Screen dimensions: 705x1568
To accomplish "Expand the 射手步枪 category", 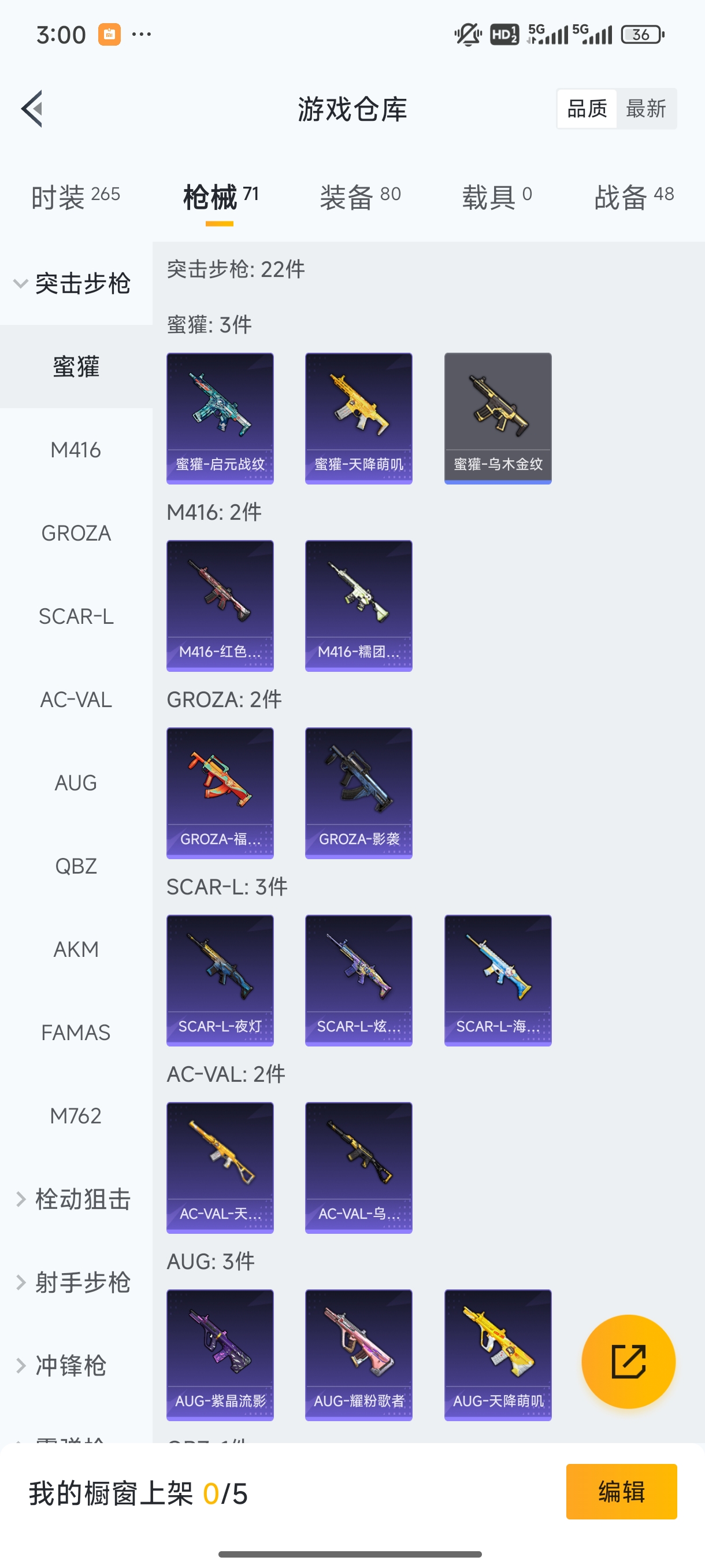I will pos(73,1282).
